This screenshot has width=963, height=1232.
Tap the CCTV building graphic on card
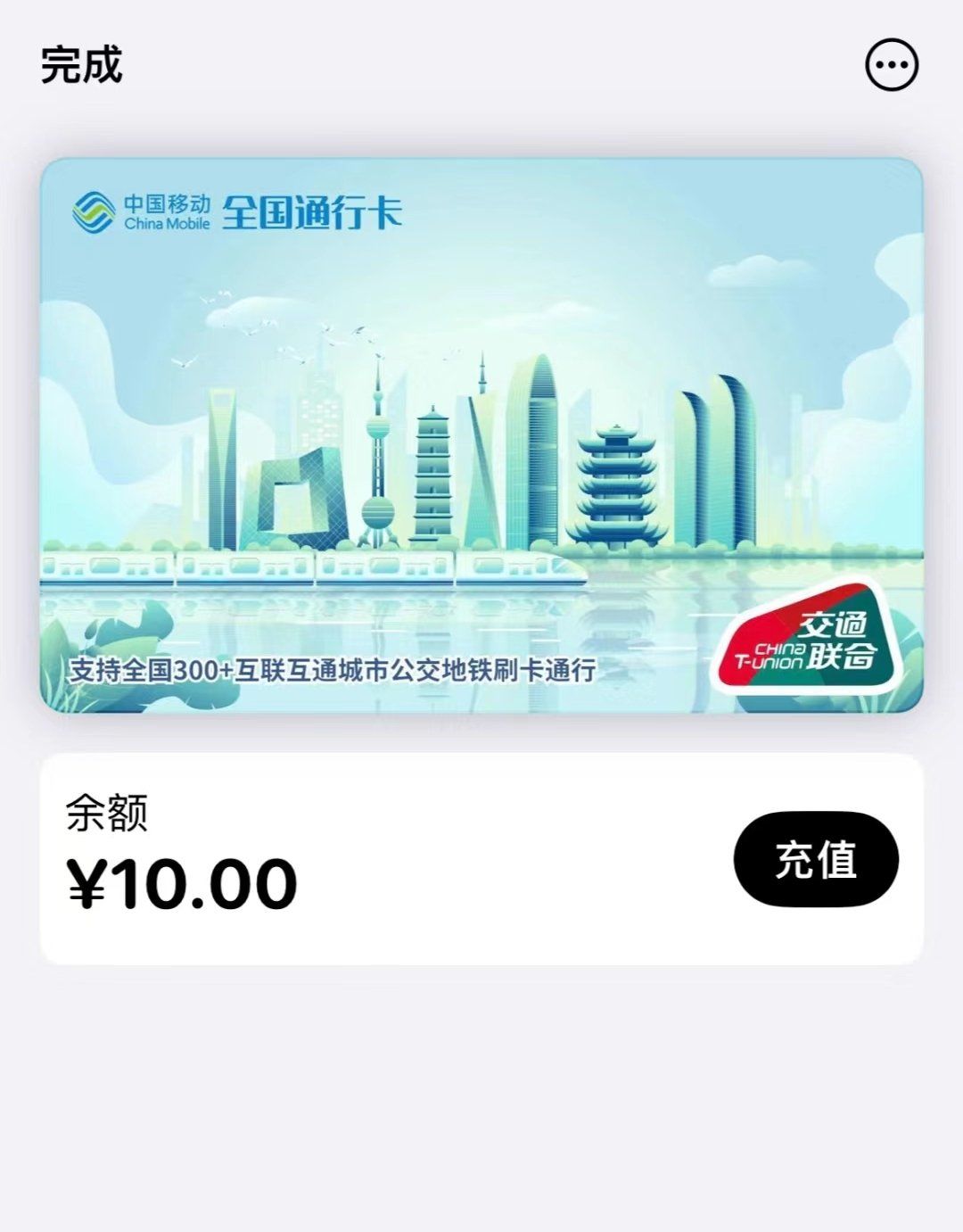(x=303, y=491)
